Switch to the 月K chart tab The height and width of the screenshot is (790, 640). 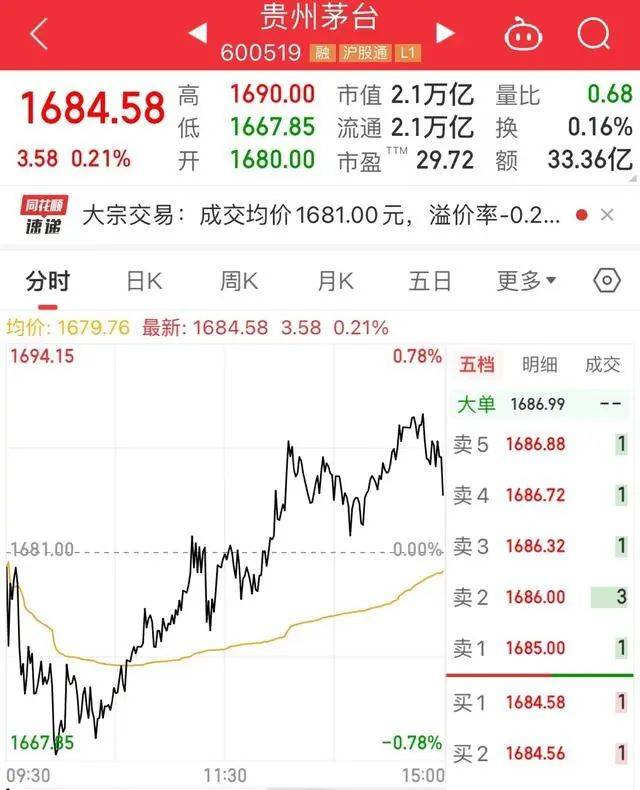(x=335, y=281)
